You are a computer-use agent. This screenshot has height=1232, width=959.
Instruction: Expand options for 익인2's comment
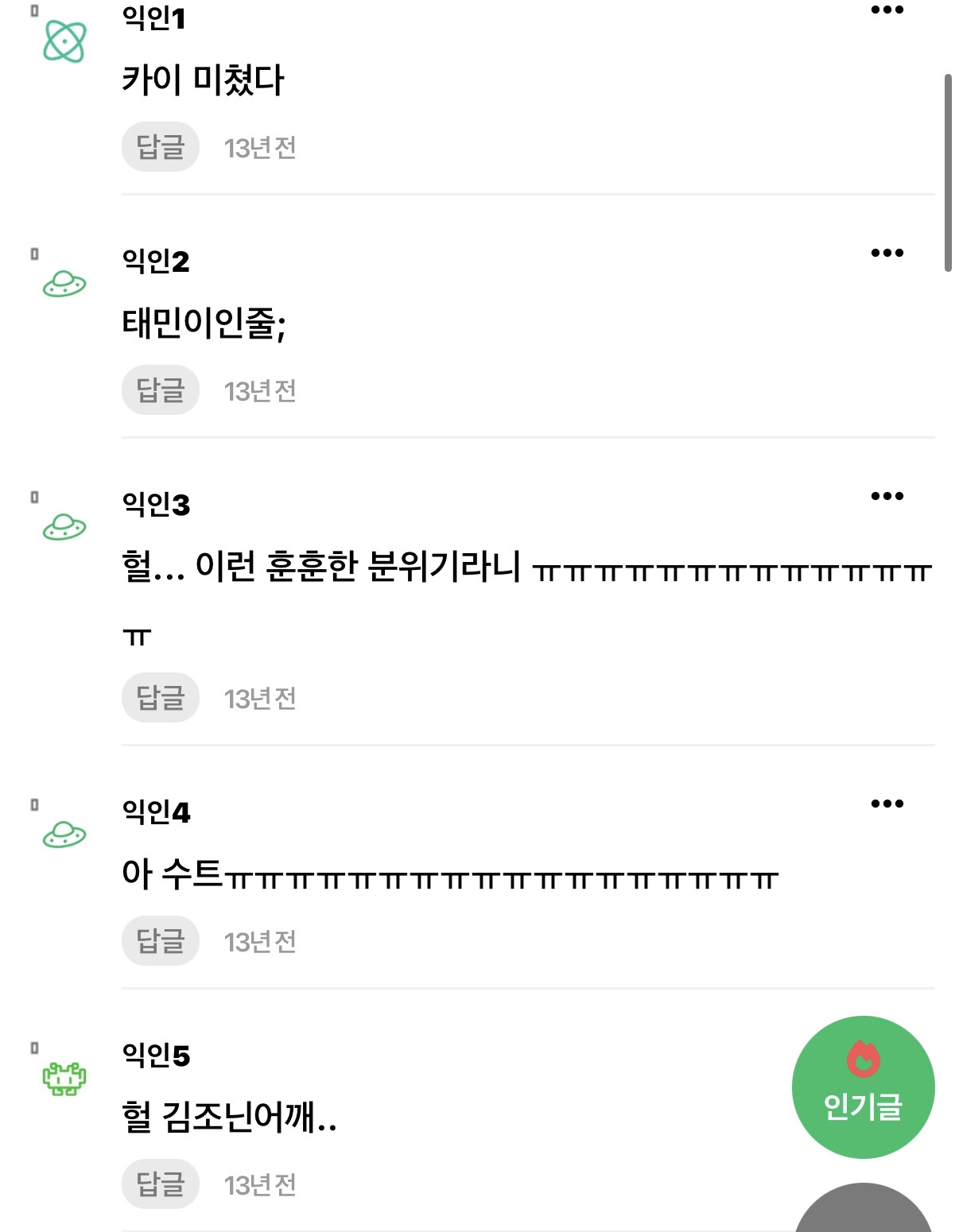[x=886, y=251]
